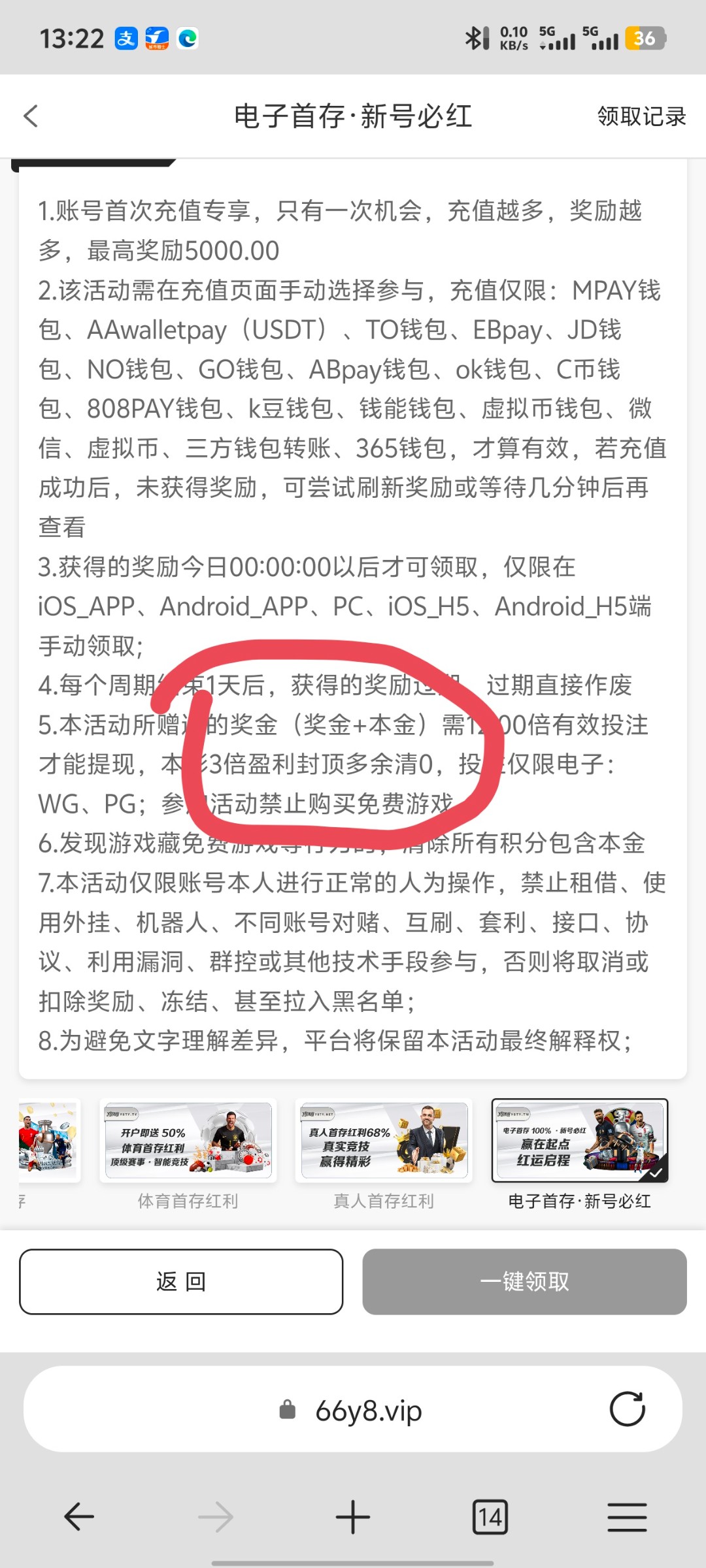Reload the page with refresh icon
The height and width of the screenshot is (1568, 706).
pos(627,1409)
